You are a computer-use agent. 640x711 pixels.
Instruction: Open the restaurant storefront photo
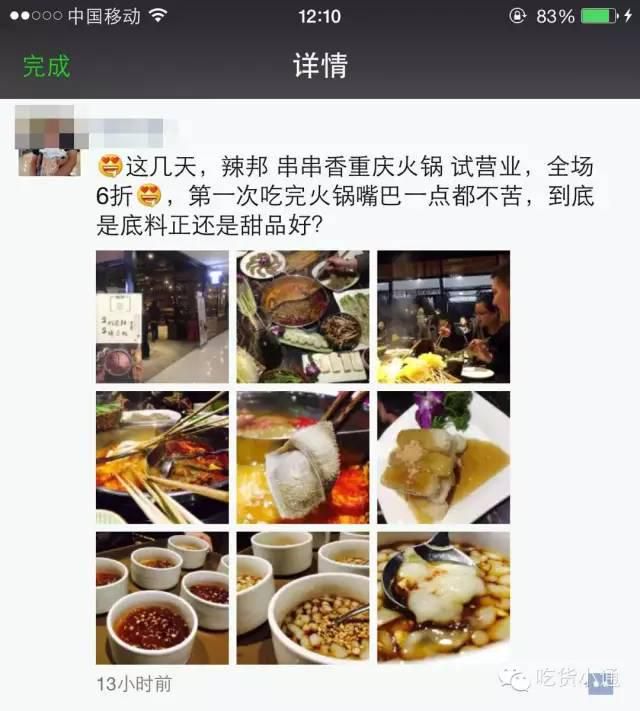pyautogui.click(x=162, y=317)
